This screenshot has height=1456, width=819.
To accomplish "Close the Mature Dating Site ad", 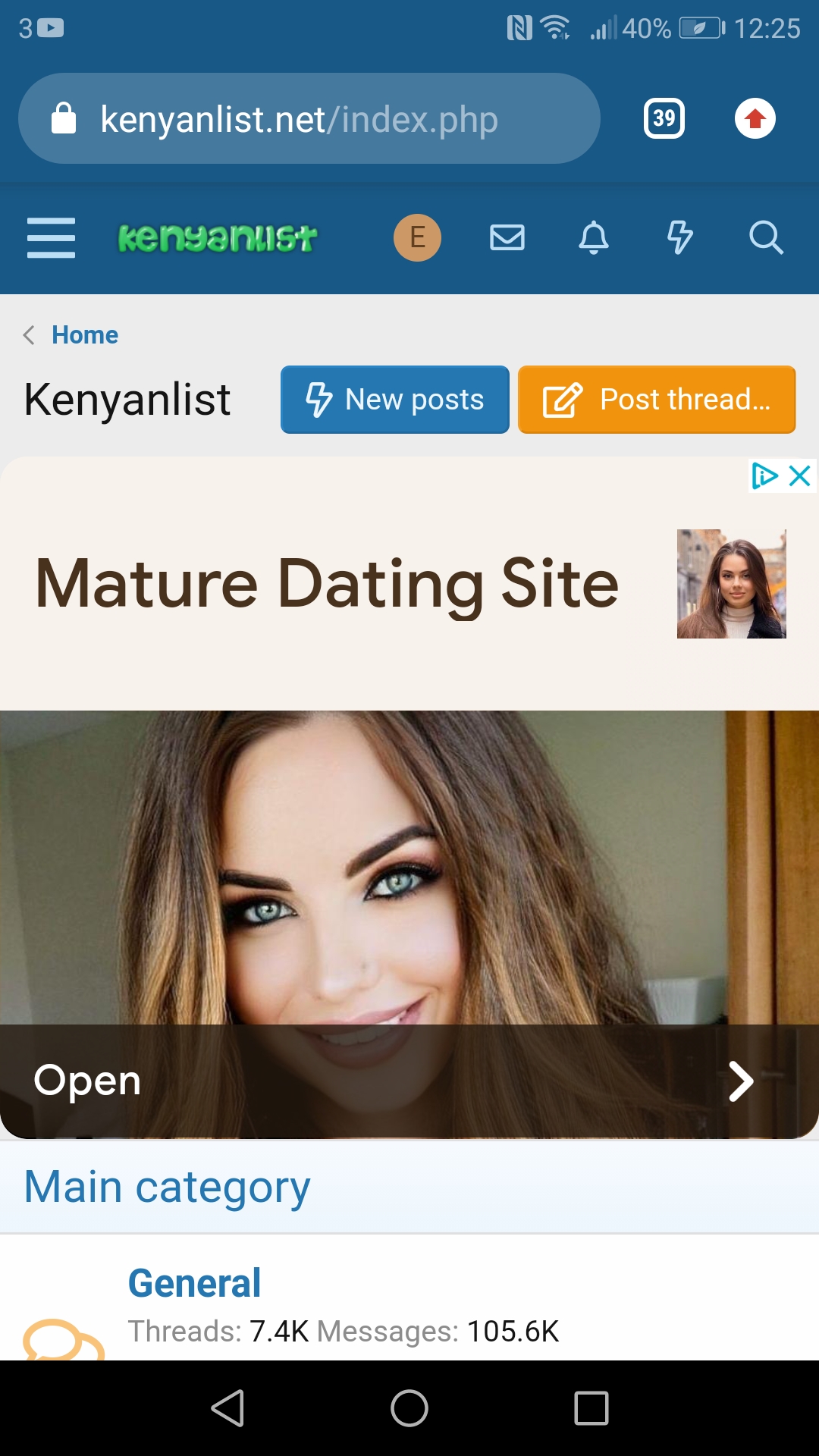I will (x=800, y=476).
